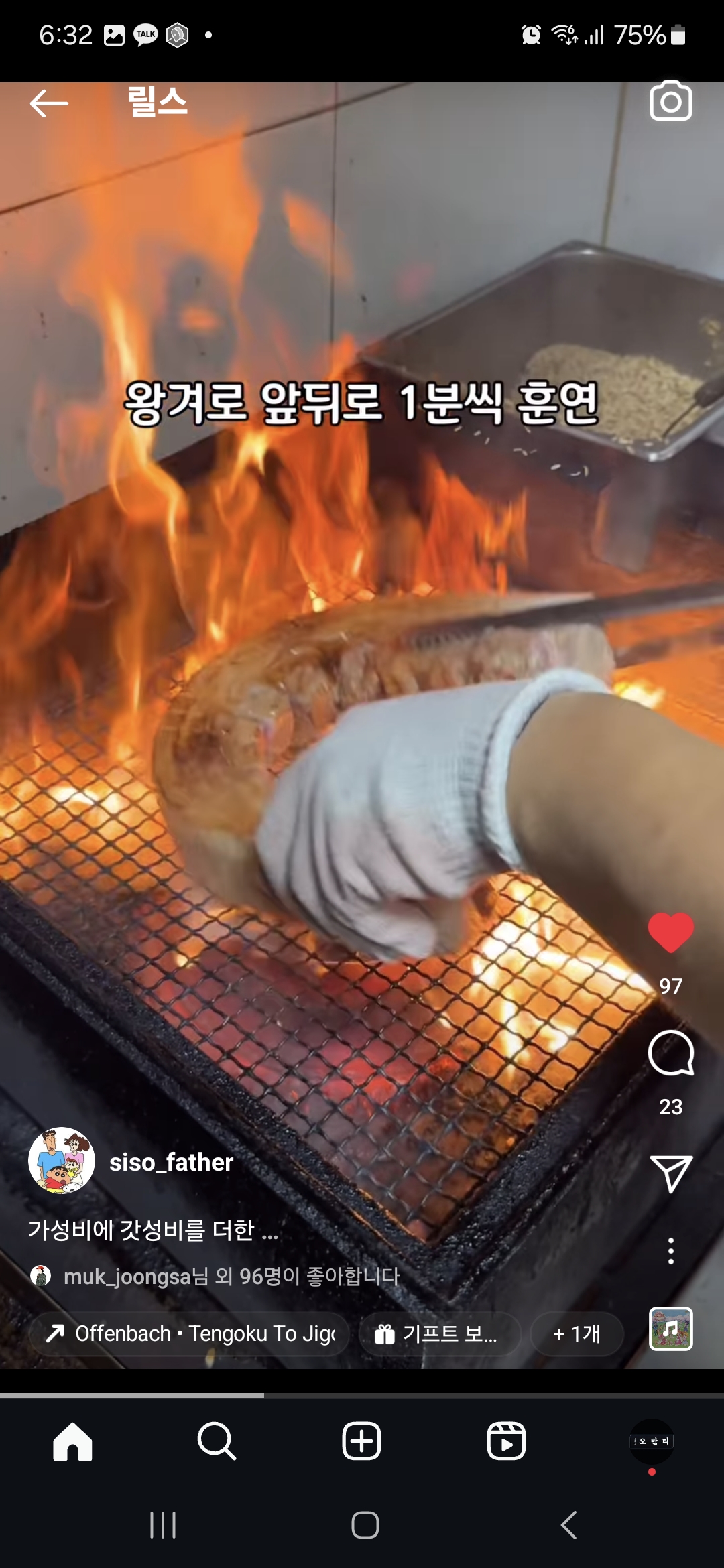This screenshot has height=1568, width=724.
Task: Open comments on this reel
Action: pos(670,1053)
